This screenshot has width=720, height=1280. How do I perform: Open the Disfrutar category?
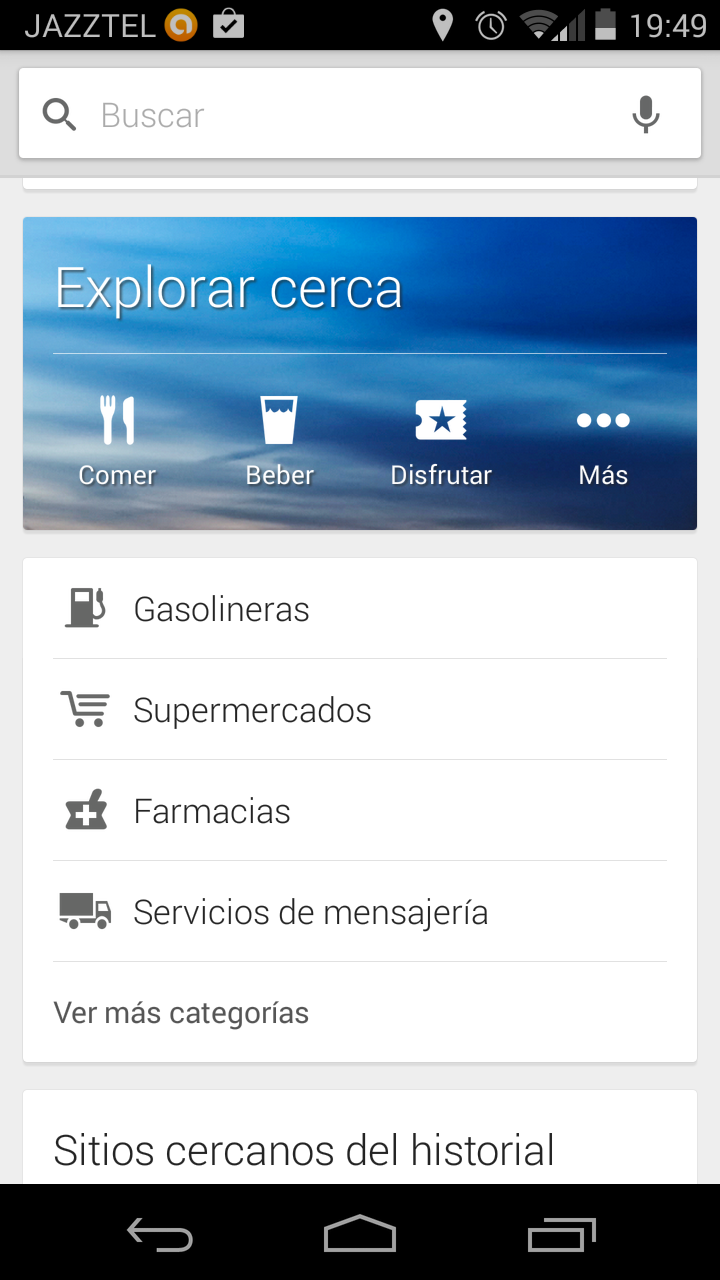tap(441, 440)
